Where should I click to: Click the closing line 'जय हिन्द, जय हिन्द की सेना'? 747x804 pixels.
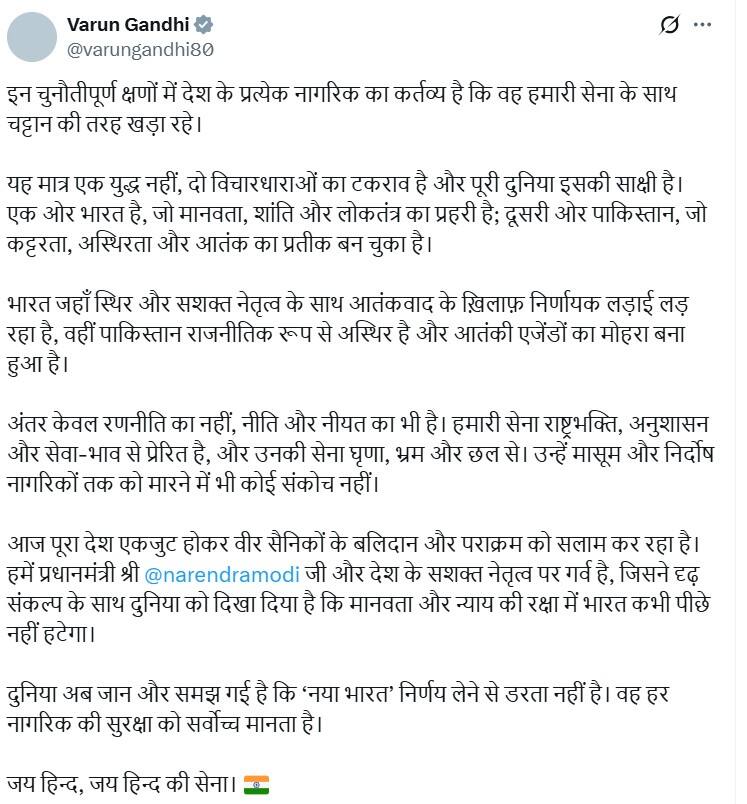coord(120,785)
